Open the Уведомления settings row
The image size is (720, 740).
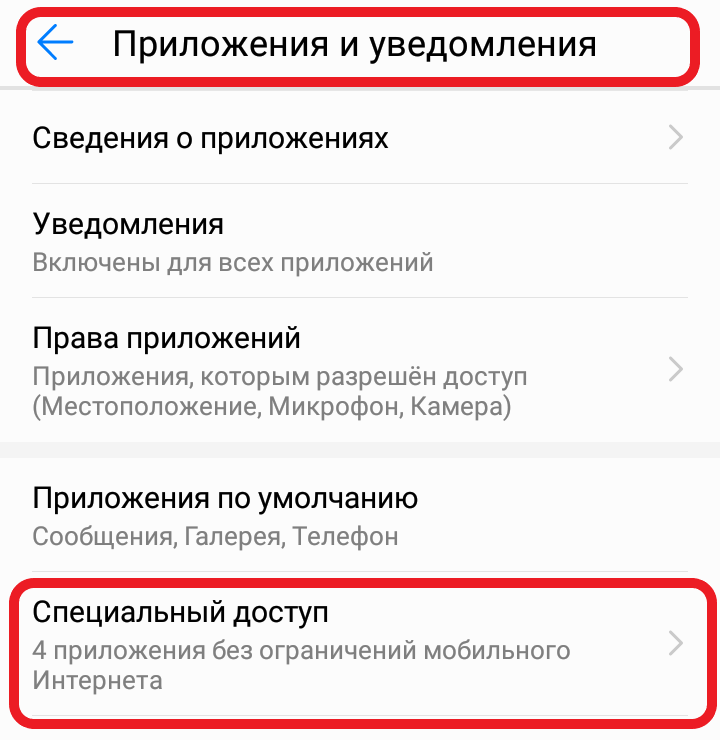tap(360, 241)
